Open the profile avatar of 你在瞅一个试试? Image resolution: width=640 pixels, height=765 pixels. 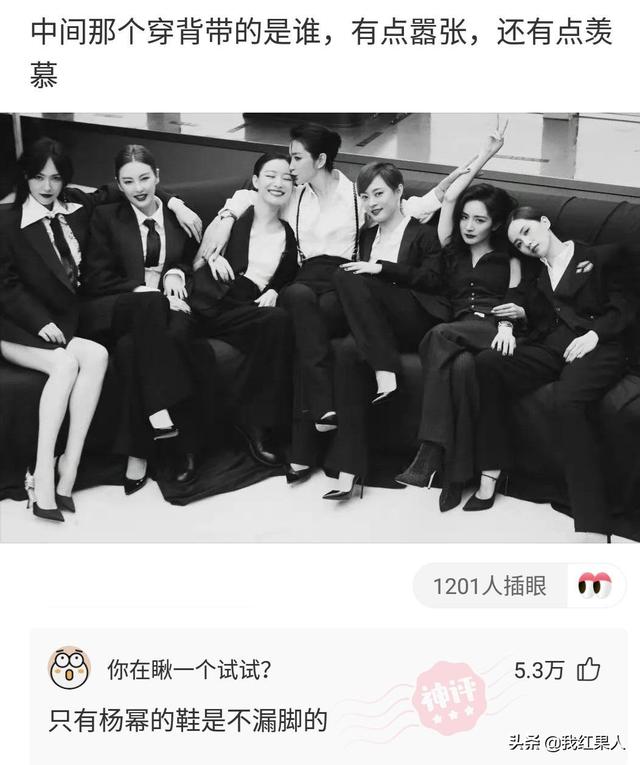(68, 668)
